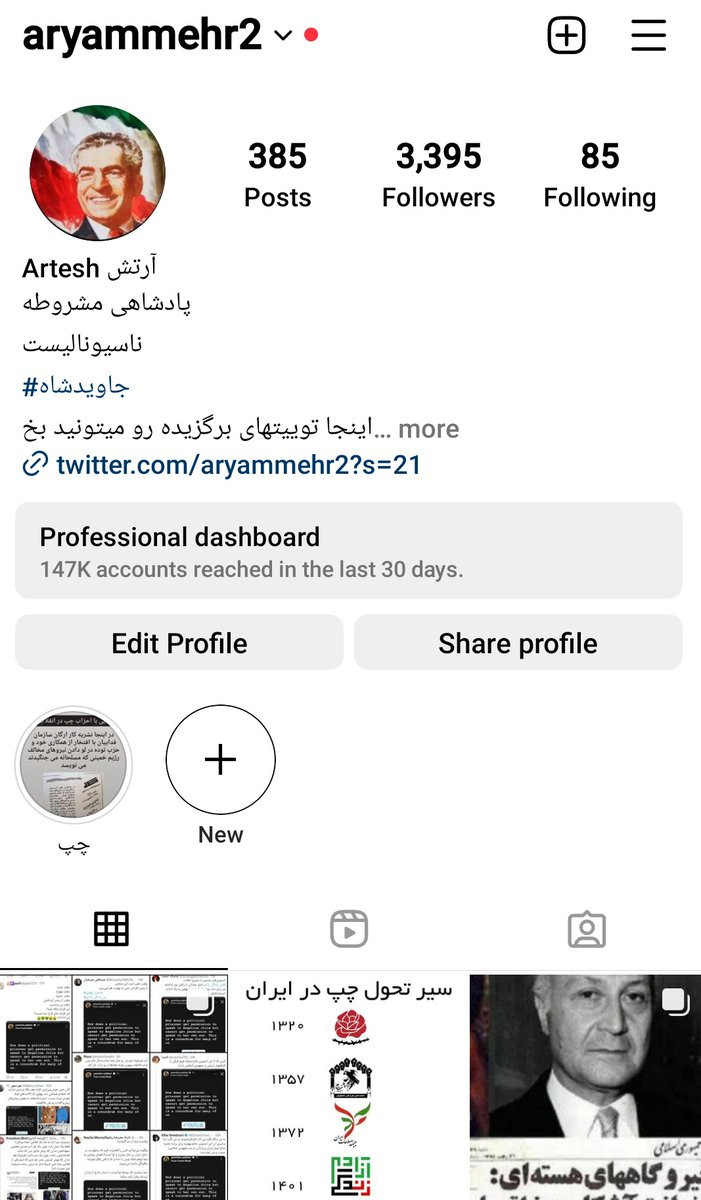The image size is (701, 1200).
Task: Expand the aryammehr2 account switcher
Action: coord(283,36)
